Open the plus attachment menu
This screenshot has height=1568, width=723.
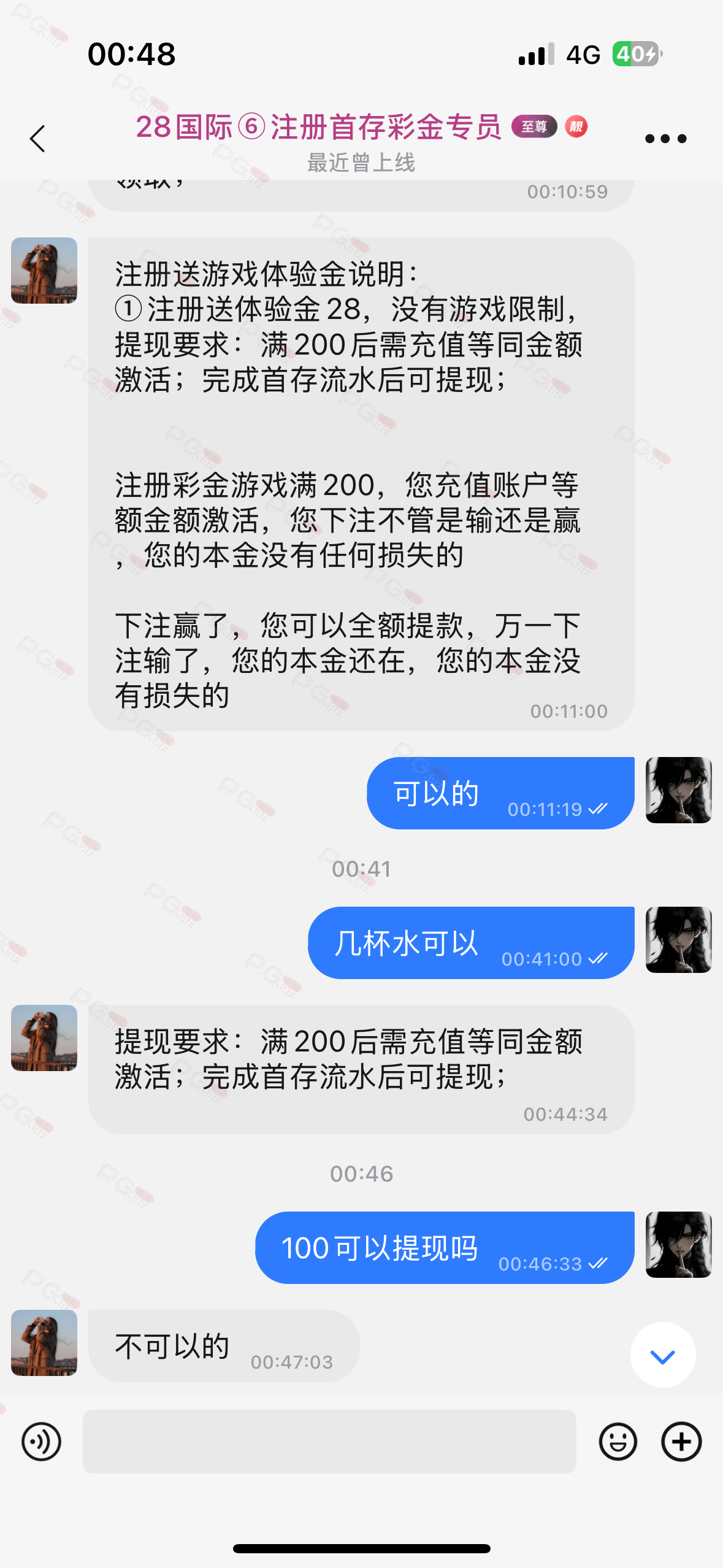(x=681, y=1442)
